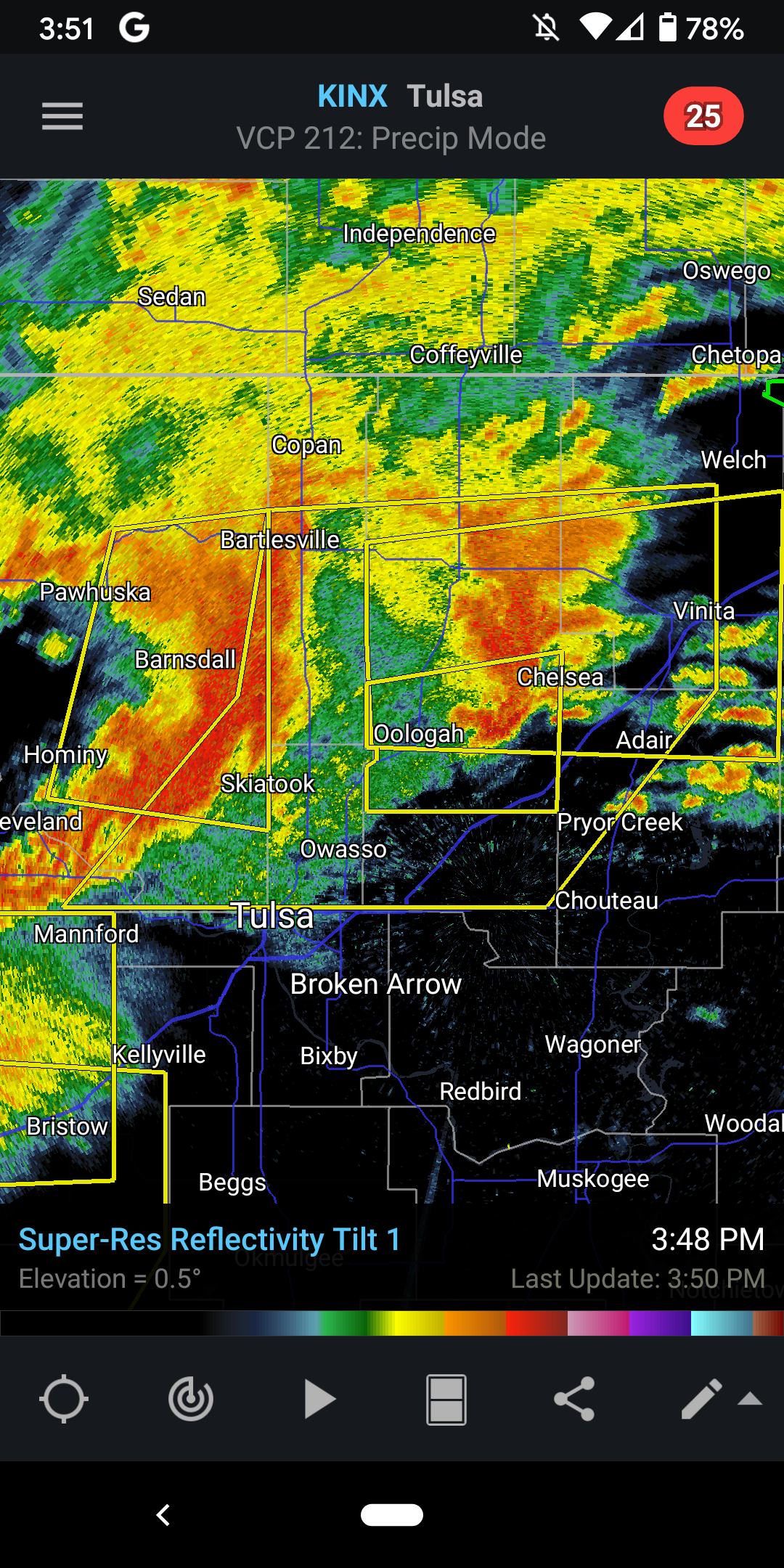Image resolution: width=784 pixels, height=1568 pixels.
Task: Toggle split-panel map view
Action: [x=446, y=1400]
